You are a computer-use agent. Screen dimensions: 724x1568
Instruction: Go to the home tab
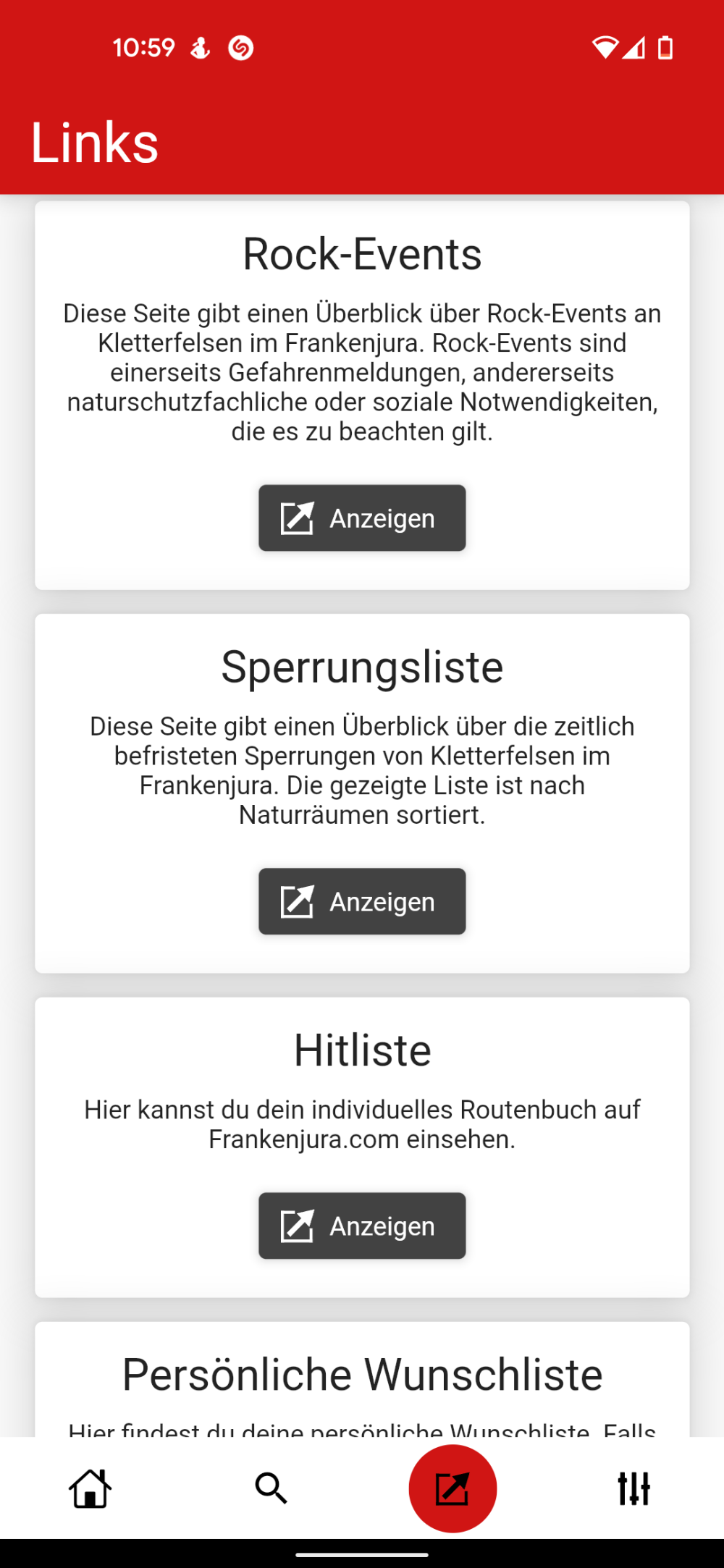coord(90,1488)
